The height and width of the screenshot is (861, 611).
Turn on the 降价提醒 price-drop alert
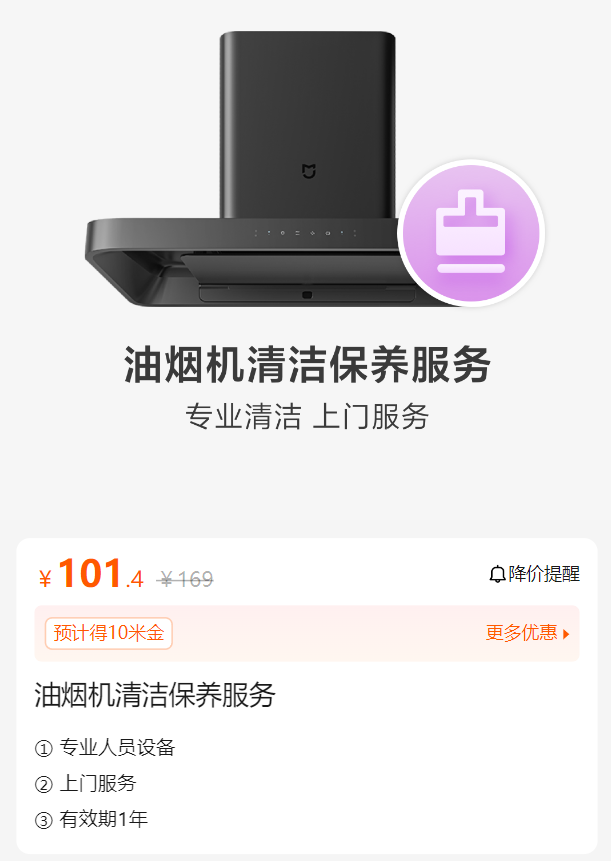pyautogui.click(x=534, y=574)
